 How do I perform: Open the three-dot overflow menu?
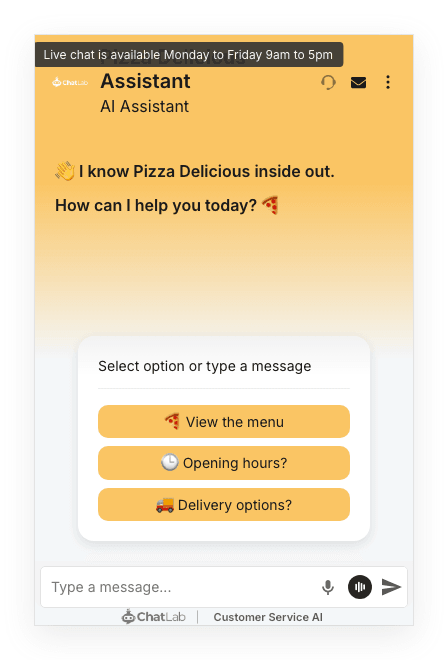coord(388,82)
